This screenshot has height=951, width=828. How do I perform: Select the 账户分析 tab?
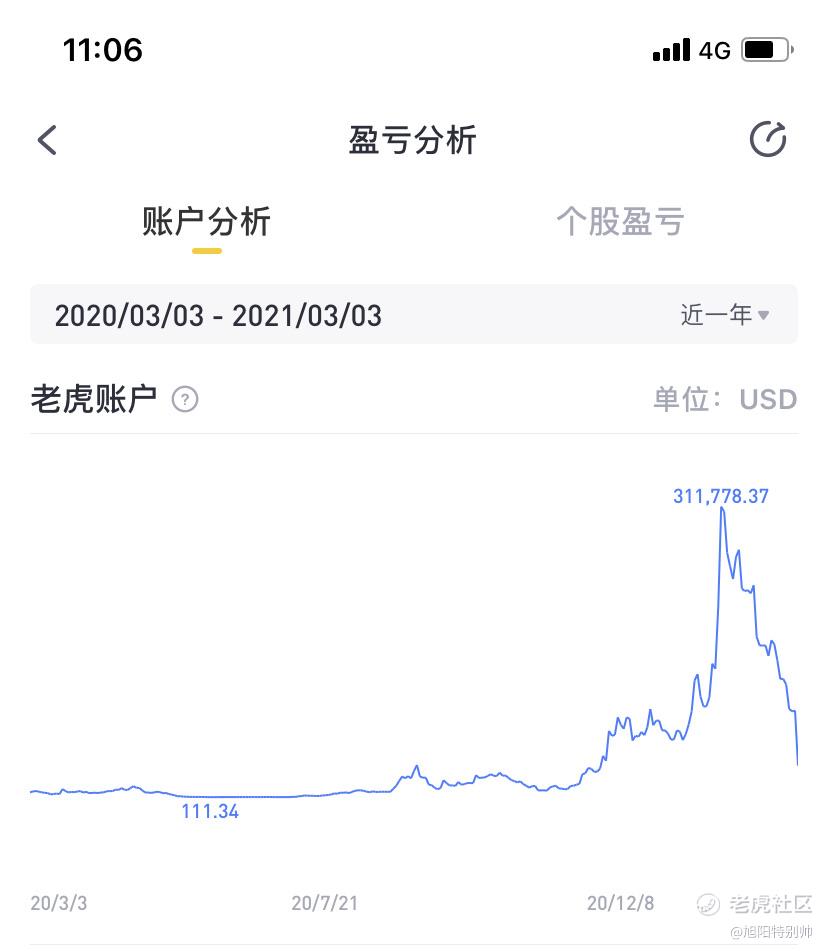point(207,221)
